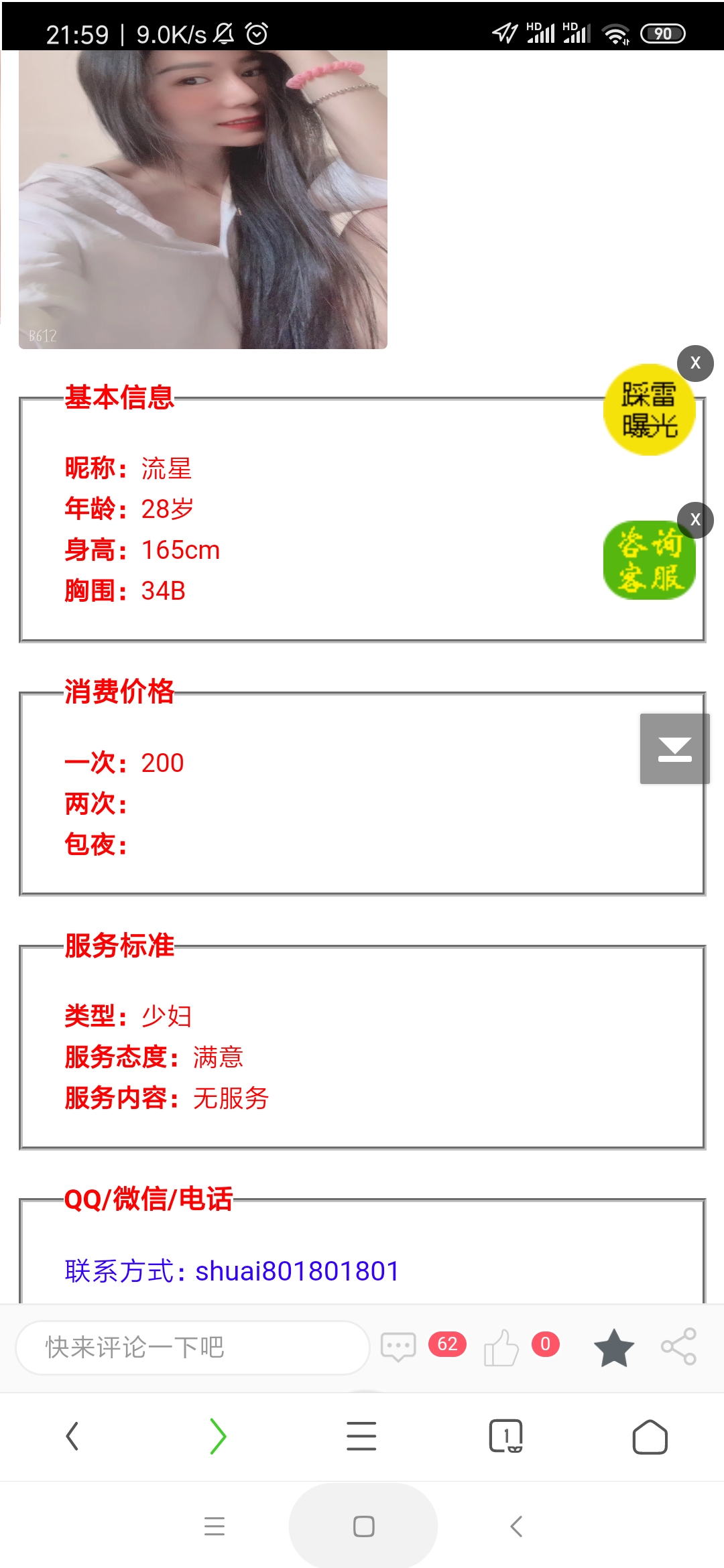Screen dimensions: 724x1568
Task: Tap the 踩雷曝光 yellow floating button
Action: point(648,410)
